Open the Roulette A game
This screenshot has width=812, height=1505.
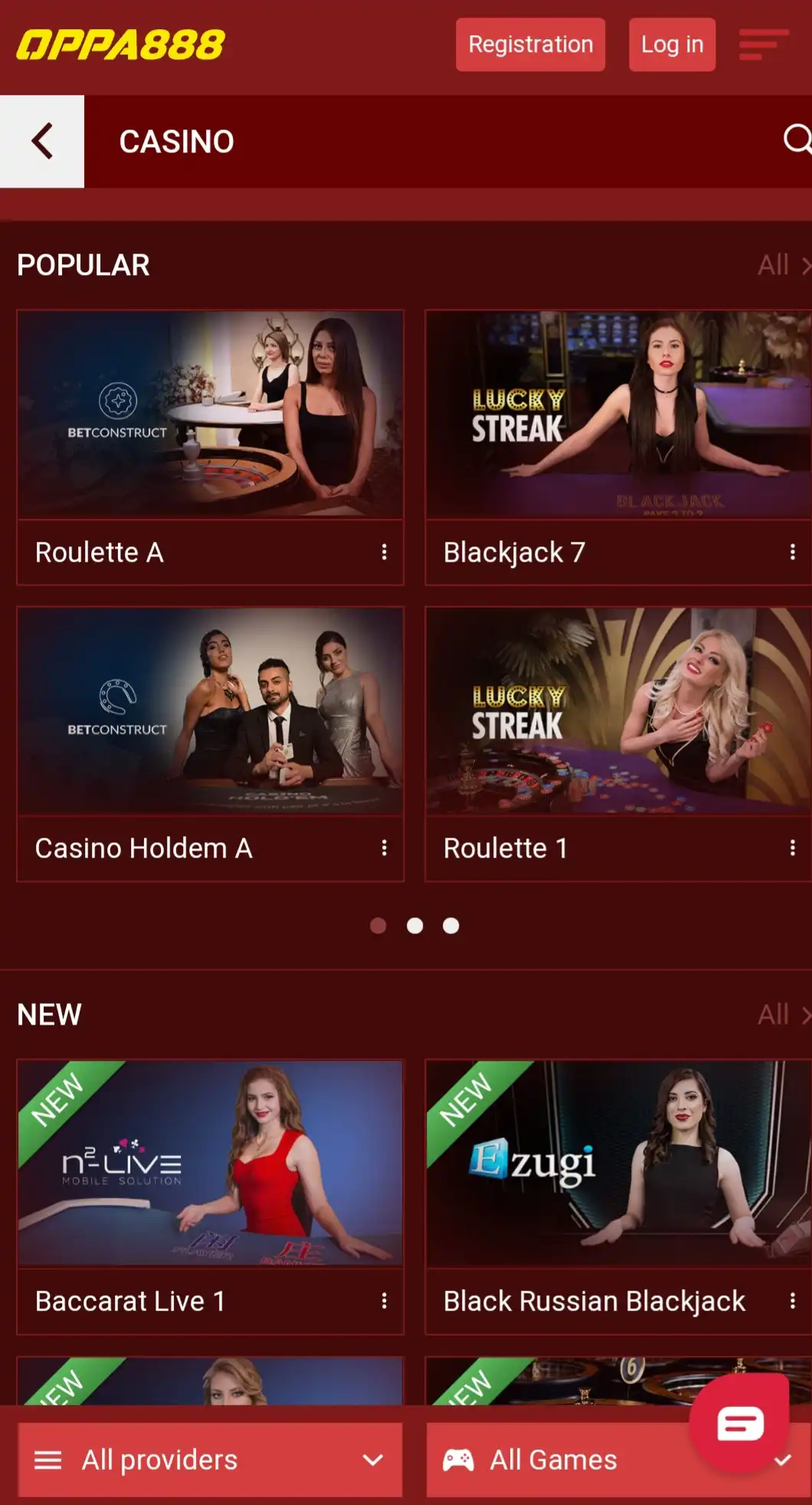coord(210,415)
